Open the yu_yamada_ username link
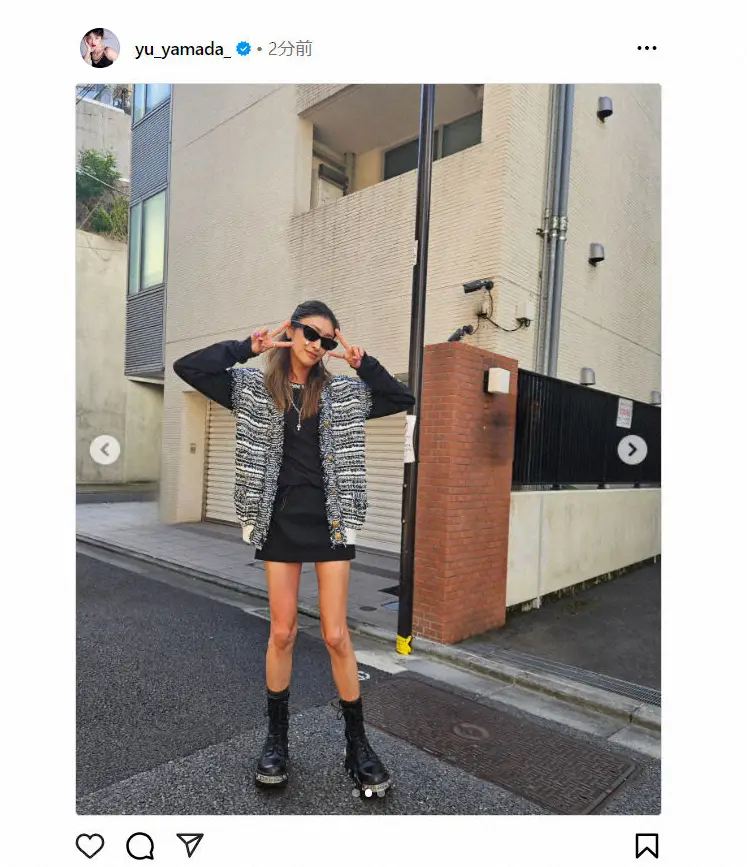 pos(182,49)
